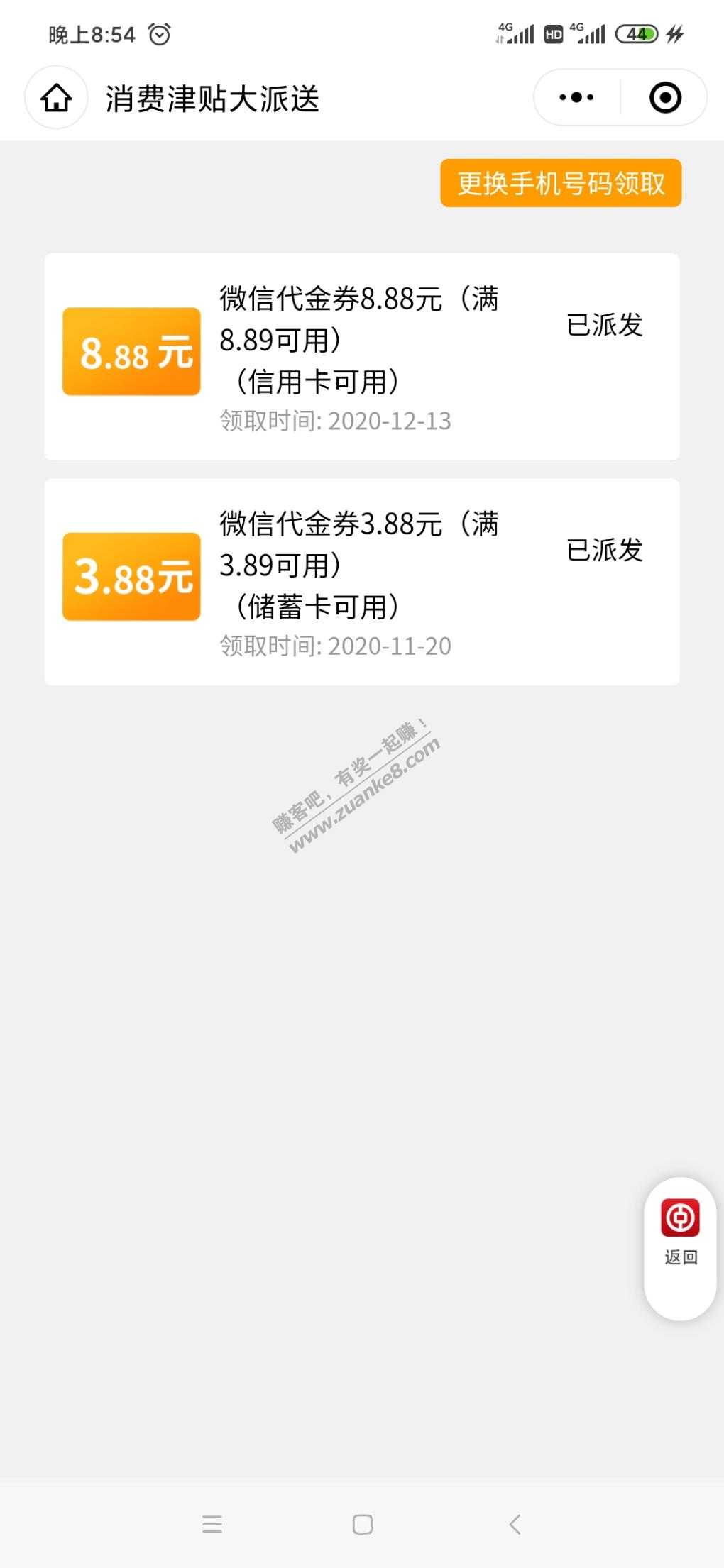Open the 8.88元 WeChat voucher card
This screenshot has width=724, height=1568.
pyautogui.click(x=361, y=357)
